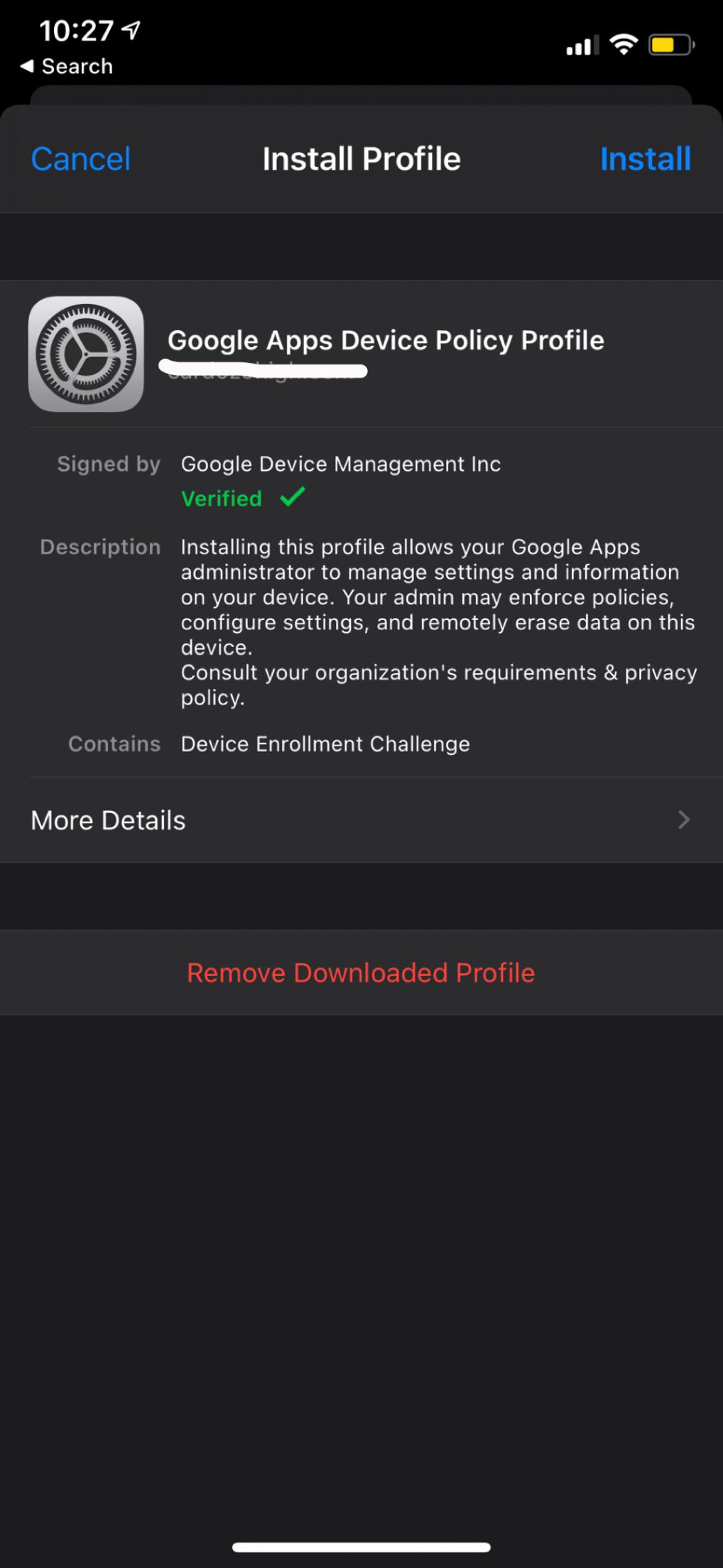723x1568 pixels.
Task: Tap the Google Apps Device Policy Profile name
Action: (x=386, y=340)
